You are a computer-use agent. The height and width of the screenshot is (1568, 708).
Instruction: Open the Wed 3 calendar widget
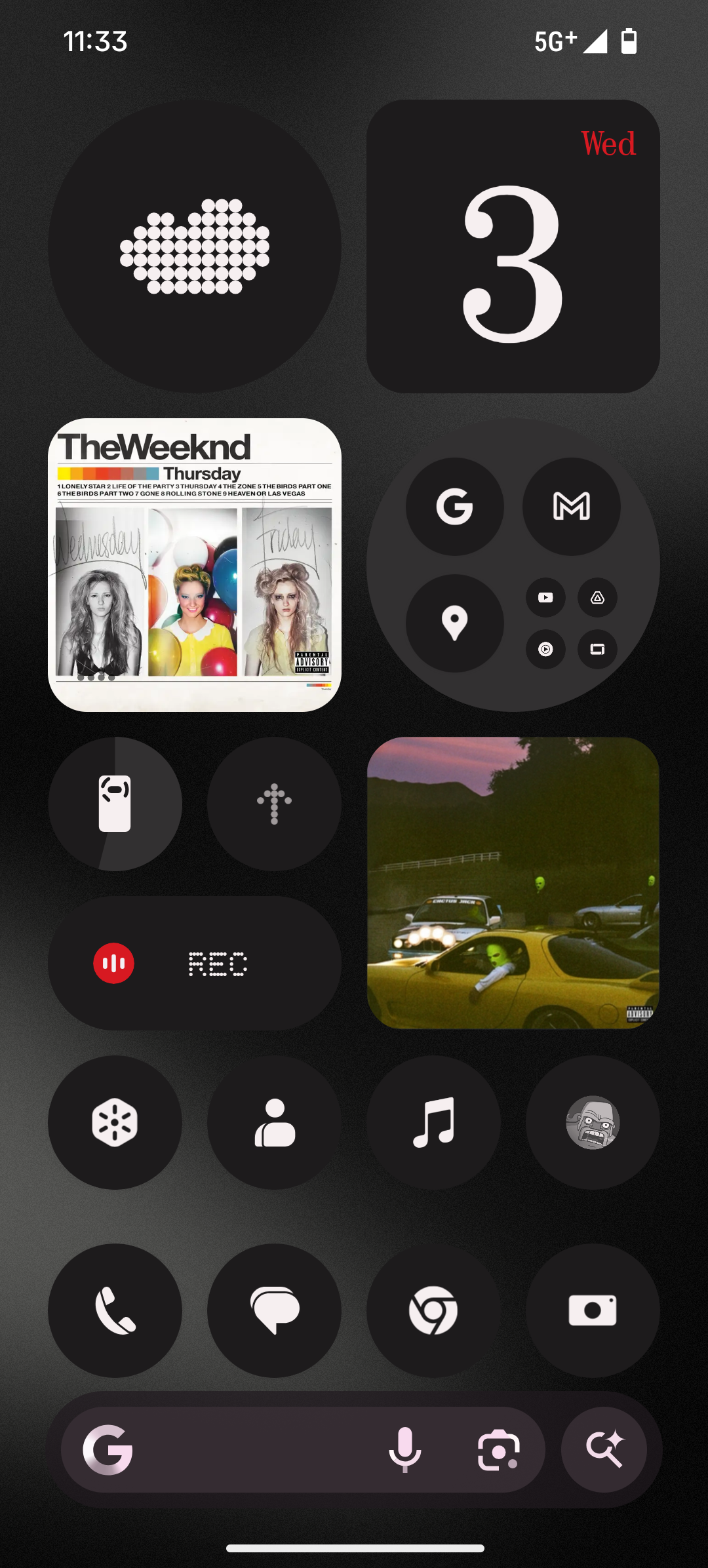513,246
